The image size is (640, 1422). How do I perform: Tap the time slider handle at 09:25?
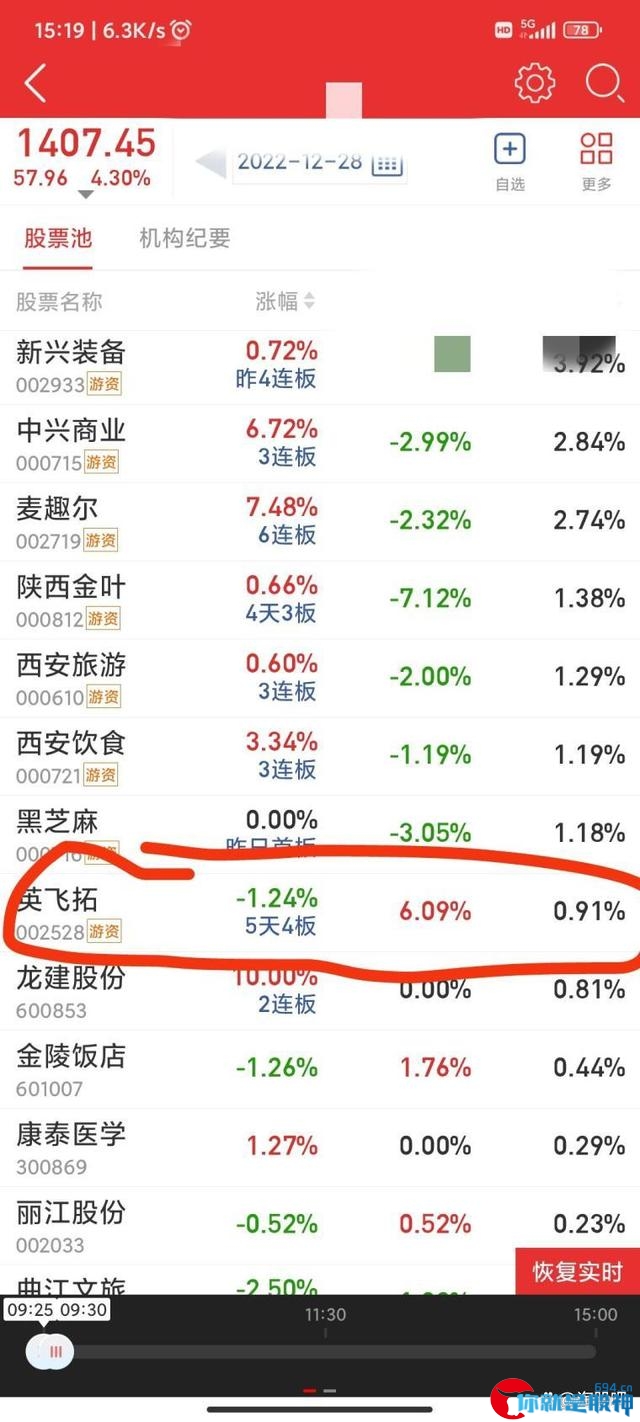coord(50,1352)
